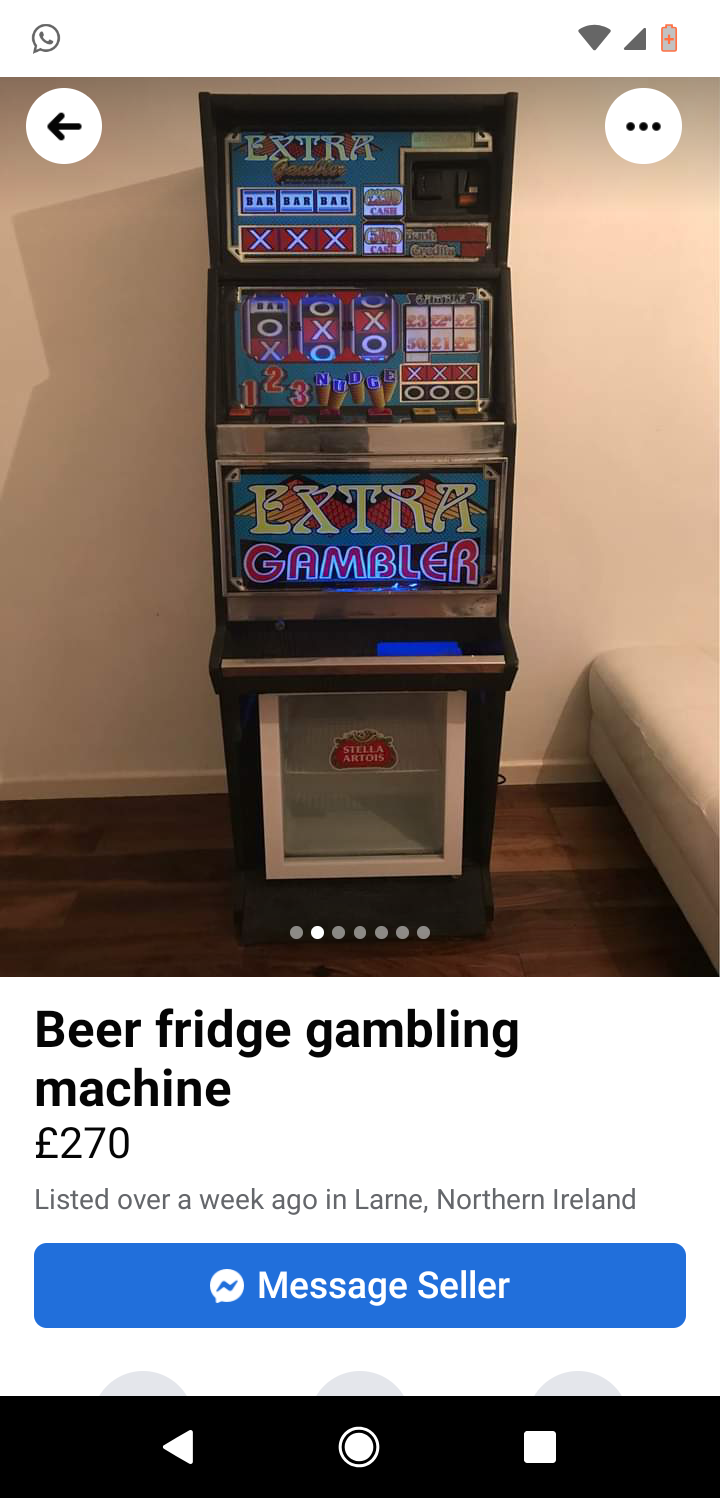
Task: Tap the system back button
Action: click(x=179, y=1446)
